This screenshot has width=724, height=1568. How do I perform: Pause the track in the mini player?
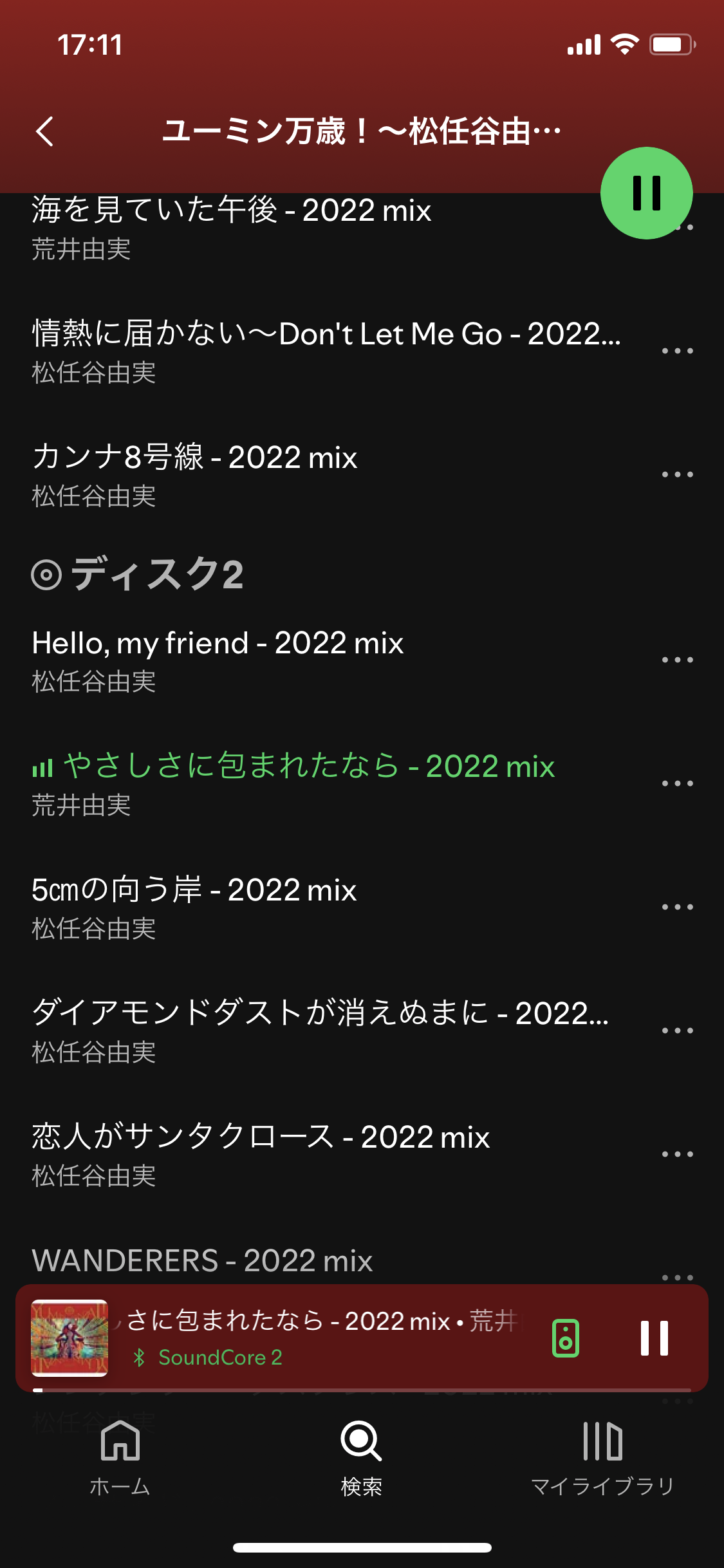point(654,1338)
